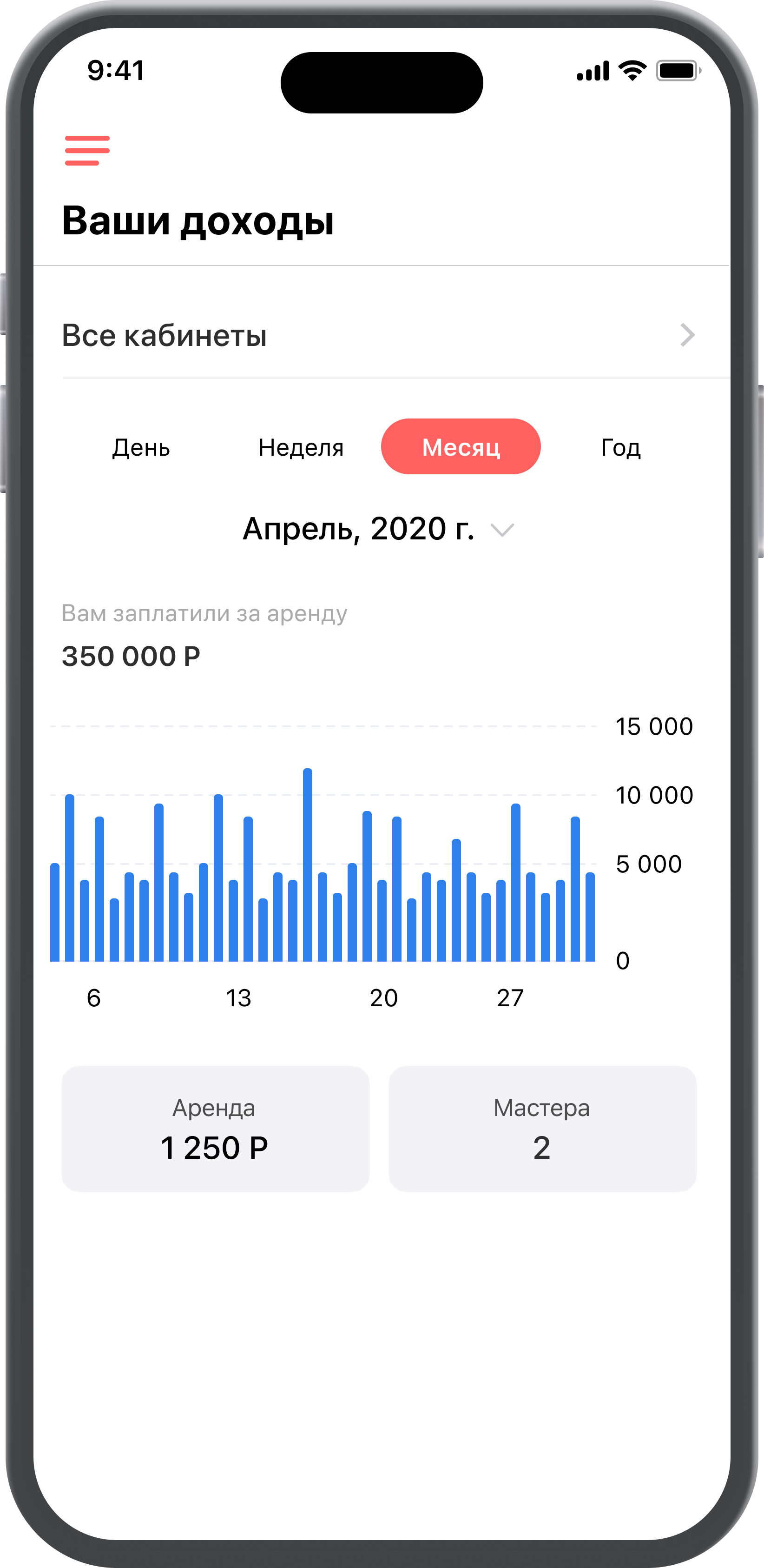Switch to the День period
This screenshot has width=764, height=1568.
pos(141,447)
